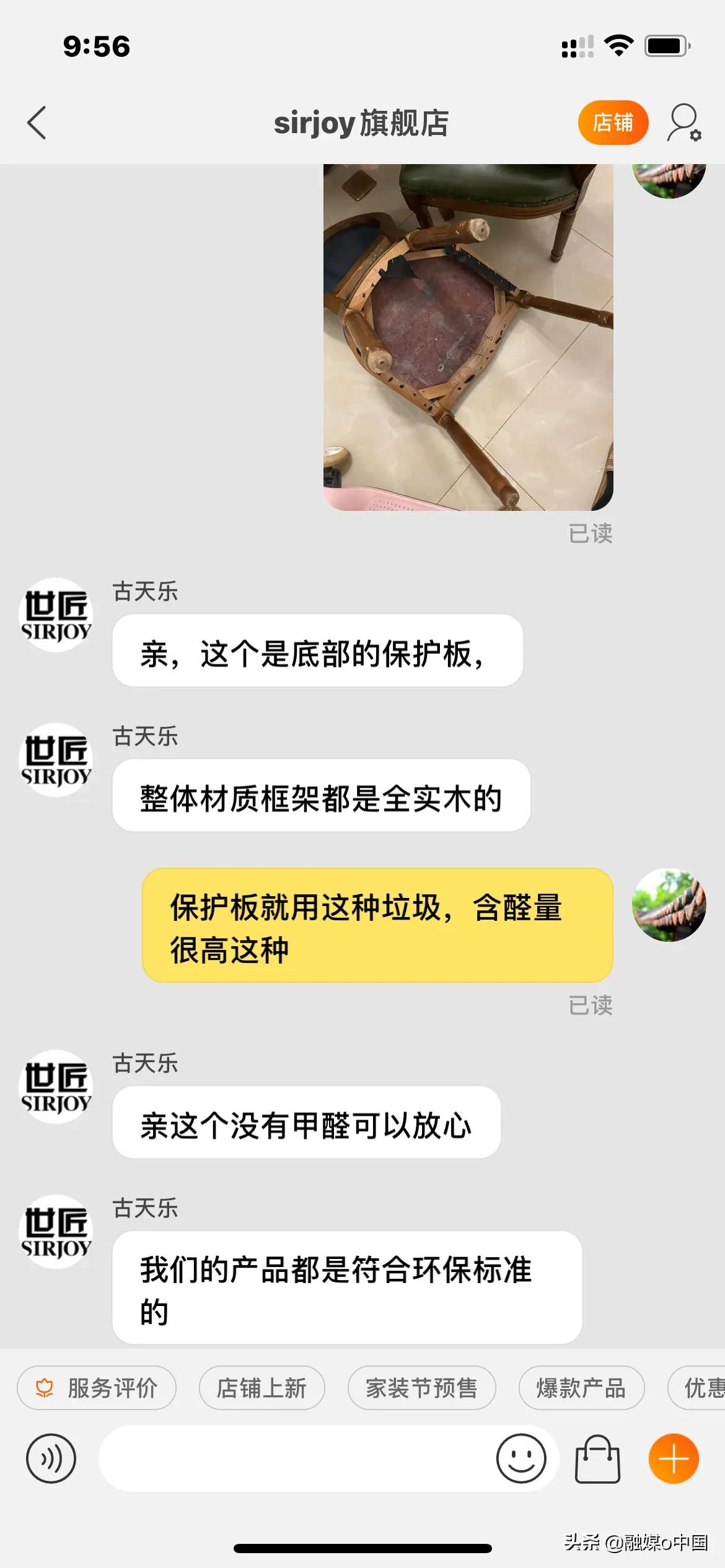725x1568 pixels.
Task: Open the 店铺 shop page tab
Action: click(x=613, y=123)
